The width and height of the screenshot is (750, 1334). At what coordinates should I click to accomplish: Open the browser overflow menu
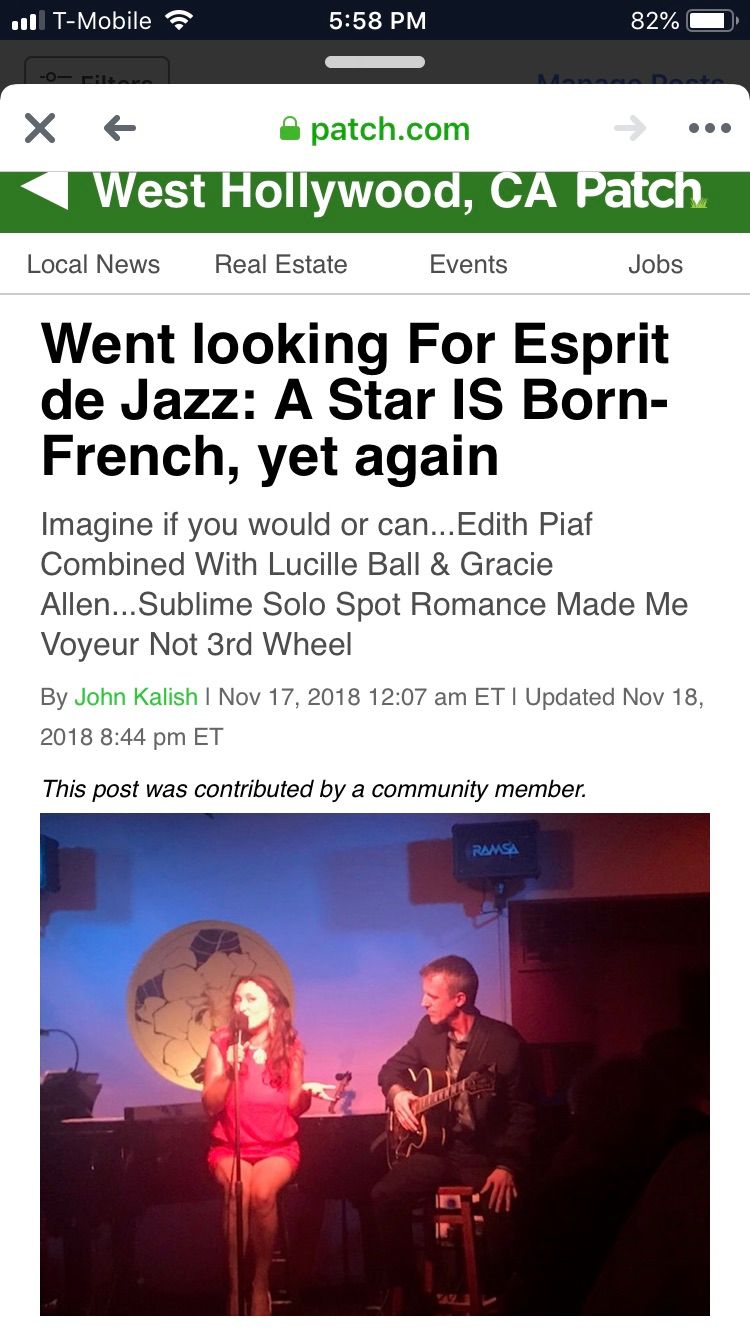[709, 129]
